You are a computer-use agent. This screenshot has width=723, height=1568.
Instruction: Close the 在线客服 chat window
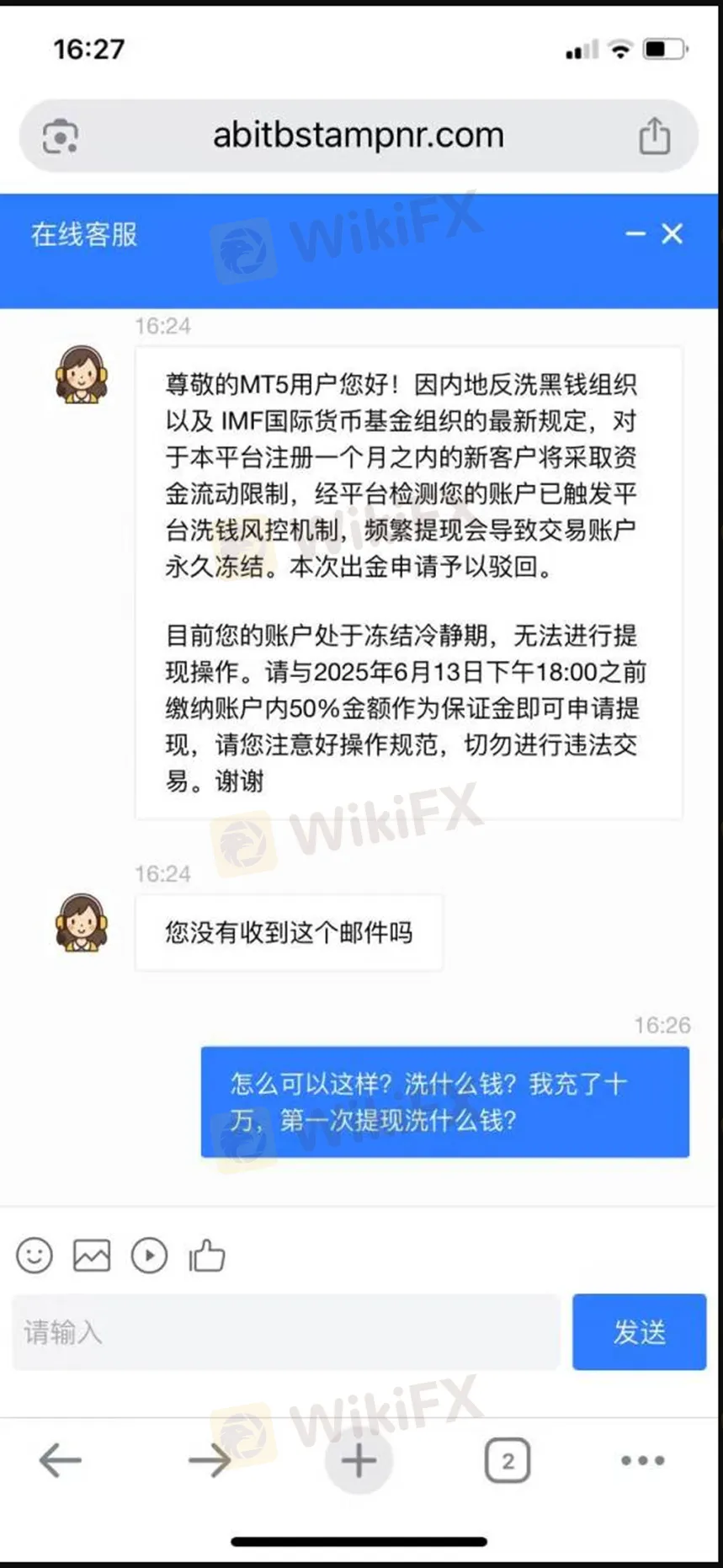[x=672, y=234]
